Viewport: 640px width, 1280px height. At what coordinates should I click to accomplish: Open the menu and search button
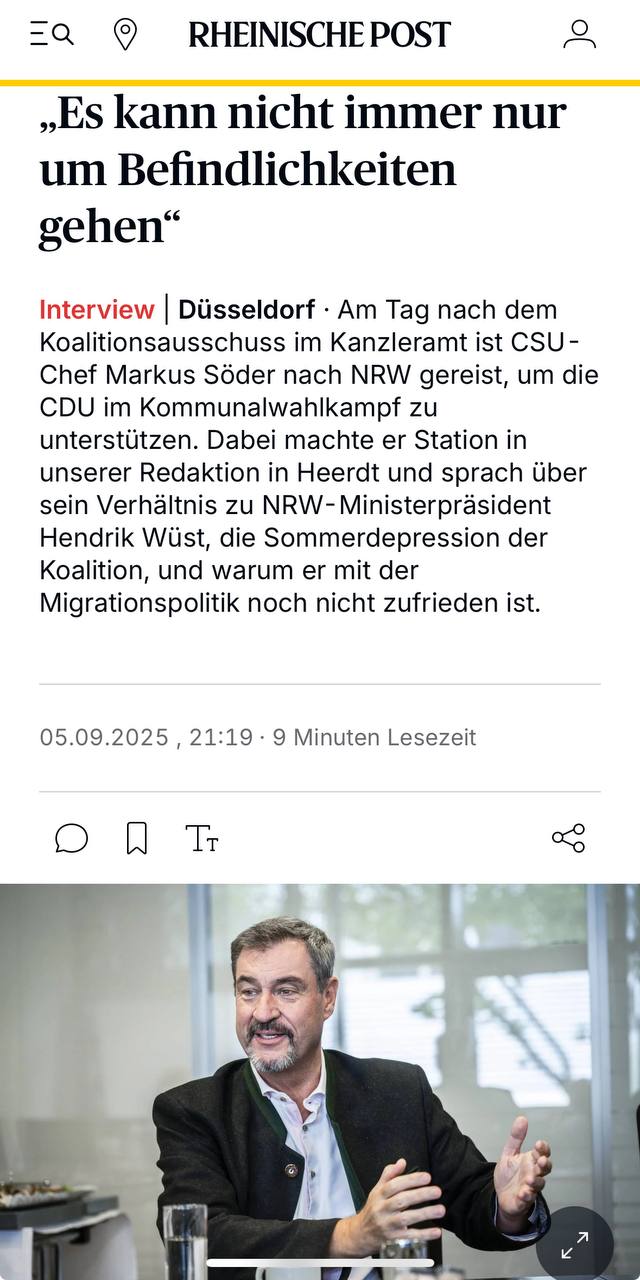coord(52,35)
